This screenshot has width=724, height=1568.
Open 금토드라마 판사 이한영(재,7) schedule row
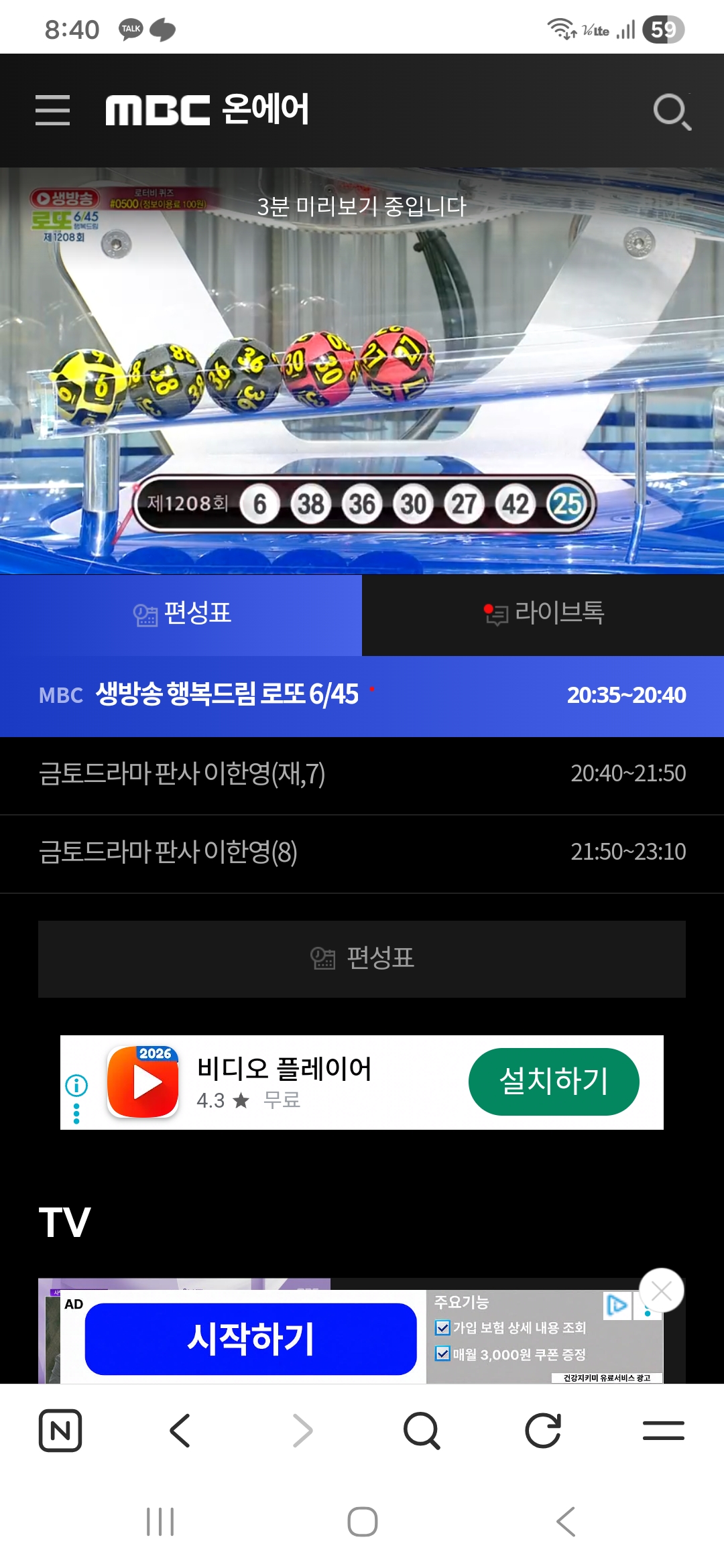point(362,775)
